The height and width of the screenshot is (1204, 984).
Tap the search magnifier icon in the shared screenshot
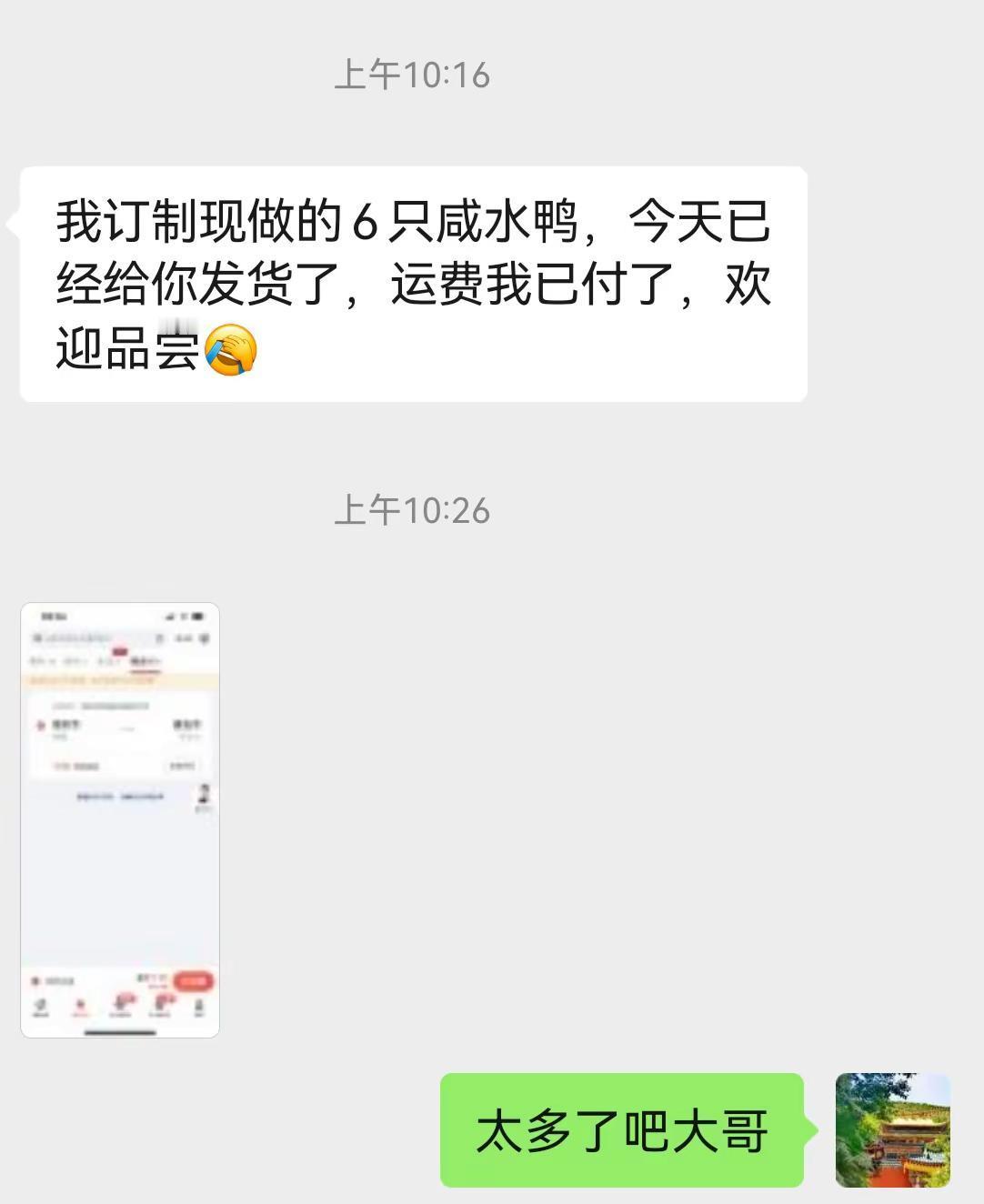37,637
